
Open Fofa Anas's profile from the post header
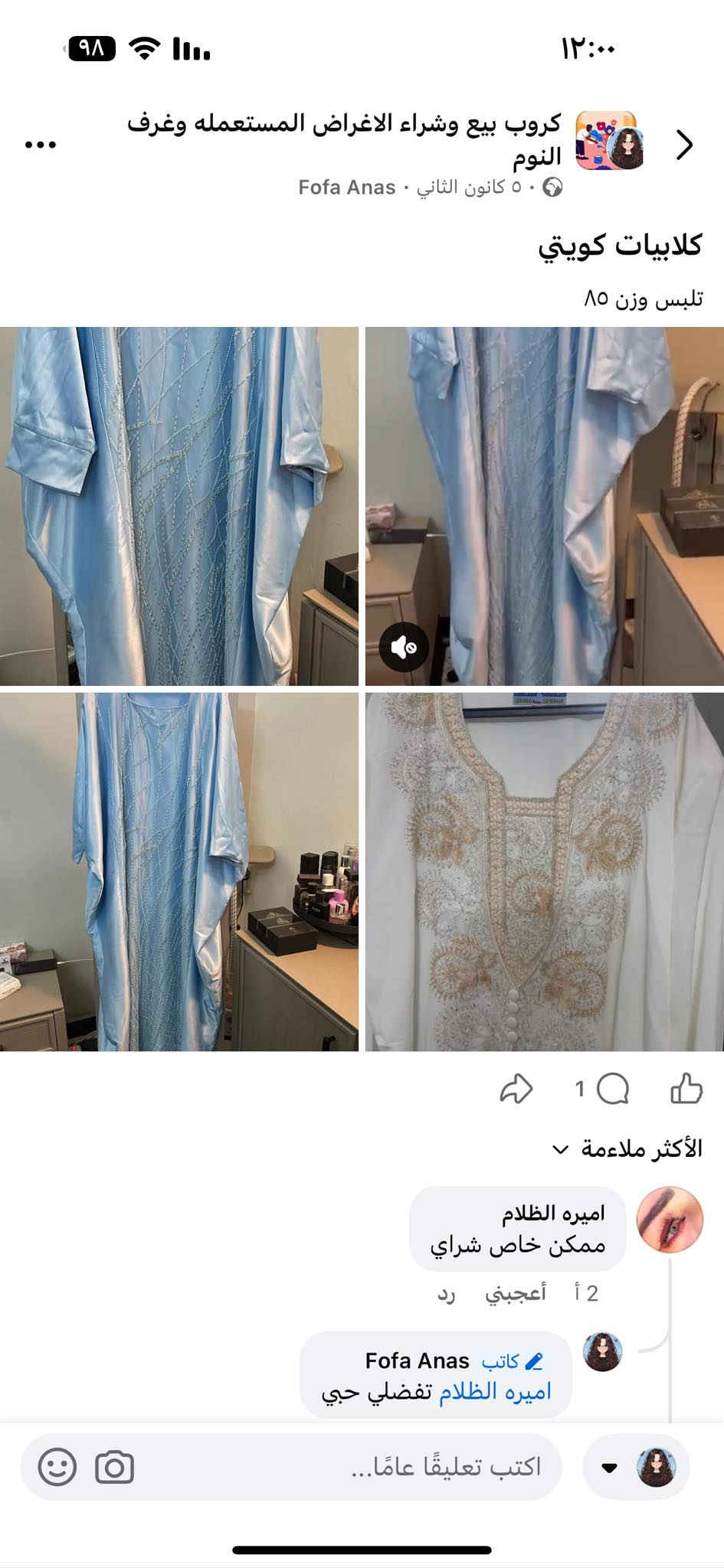(x=346, y=188)
